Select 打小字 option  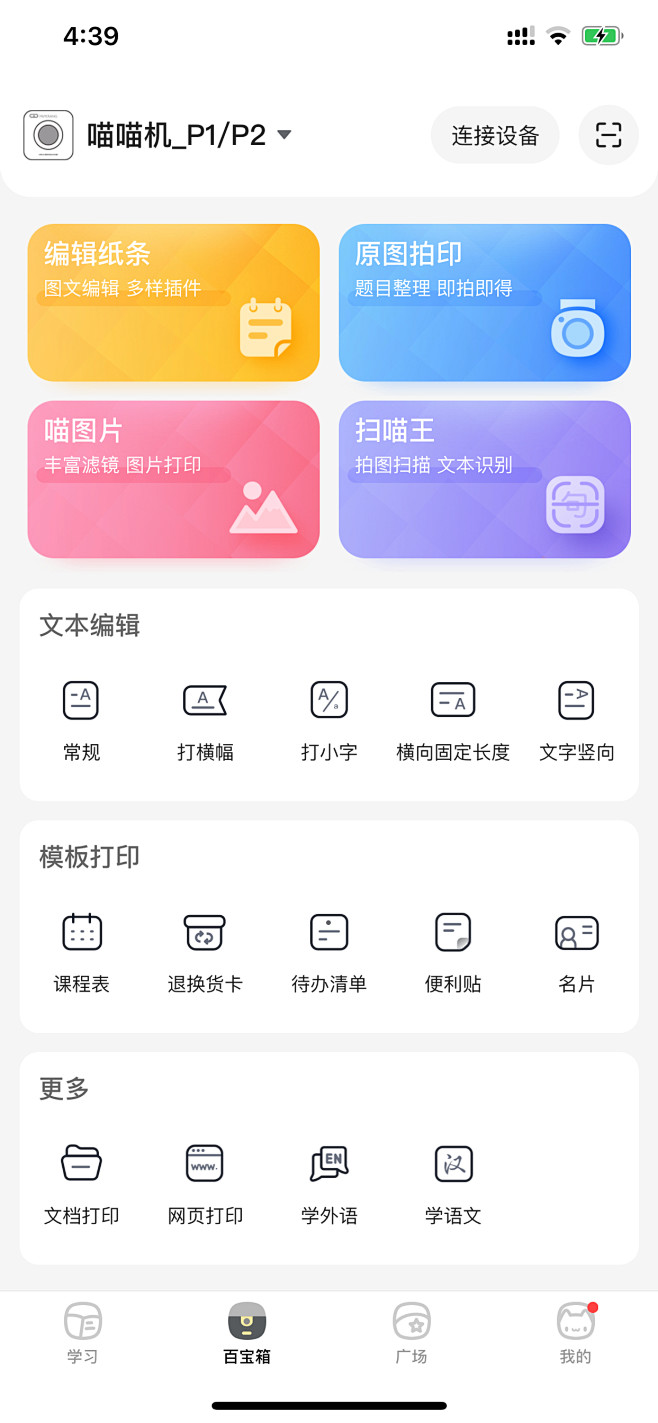coord(329,720)
